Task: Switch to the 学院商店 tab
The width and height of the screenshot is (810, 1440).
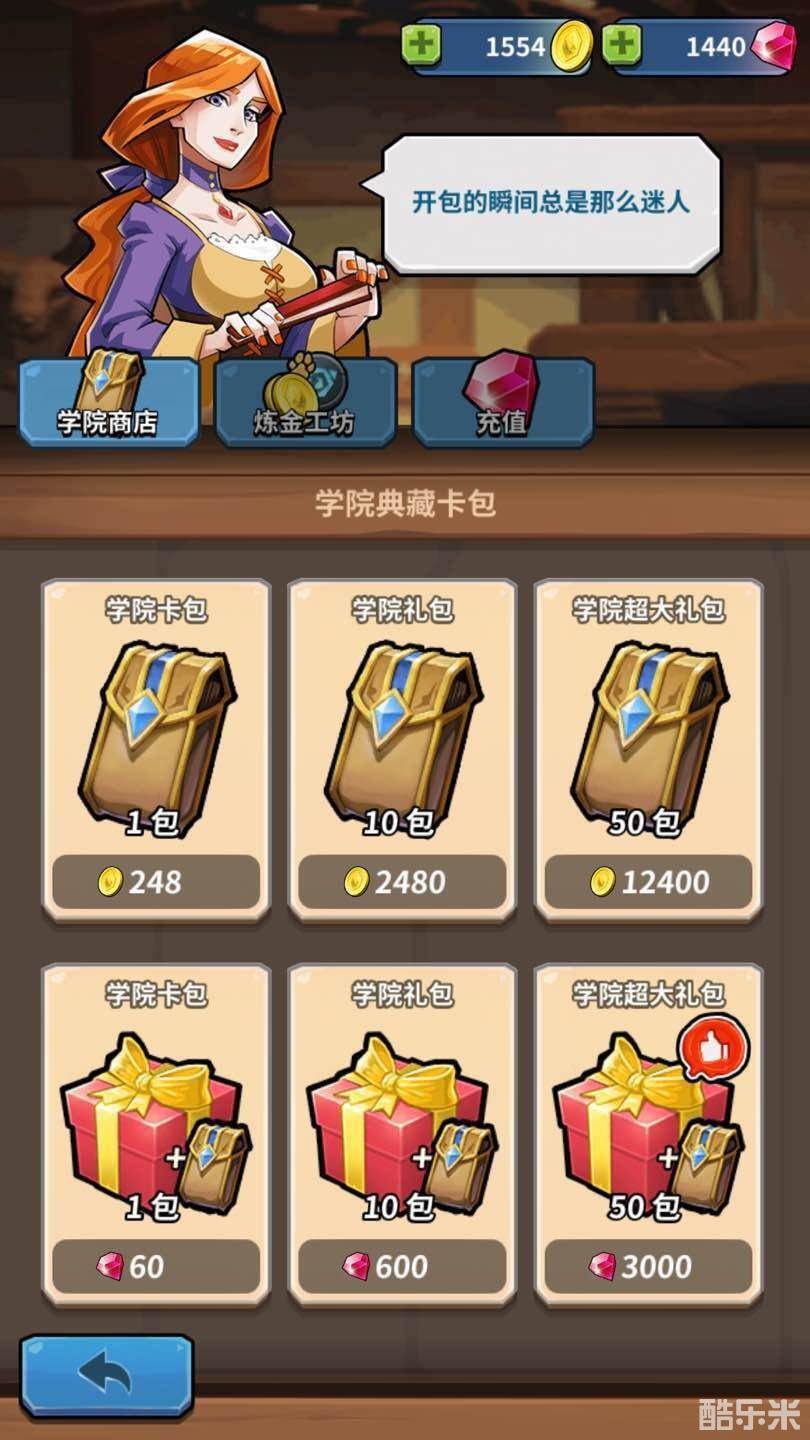Action: pyautogui.click(x=108, y=402)
